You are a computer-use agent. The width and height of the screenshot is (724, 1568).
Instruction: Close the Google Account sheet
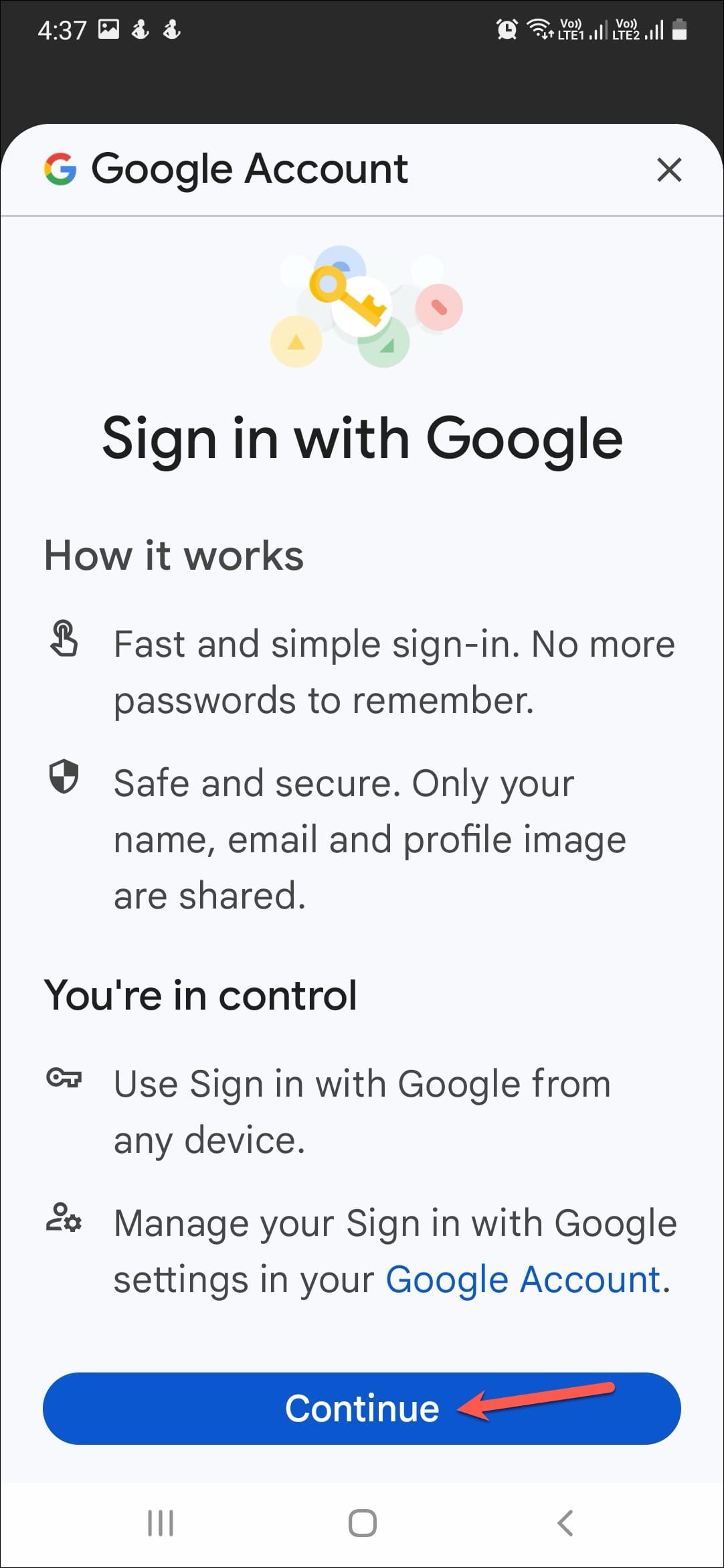coord(668,170)
